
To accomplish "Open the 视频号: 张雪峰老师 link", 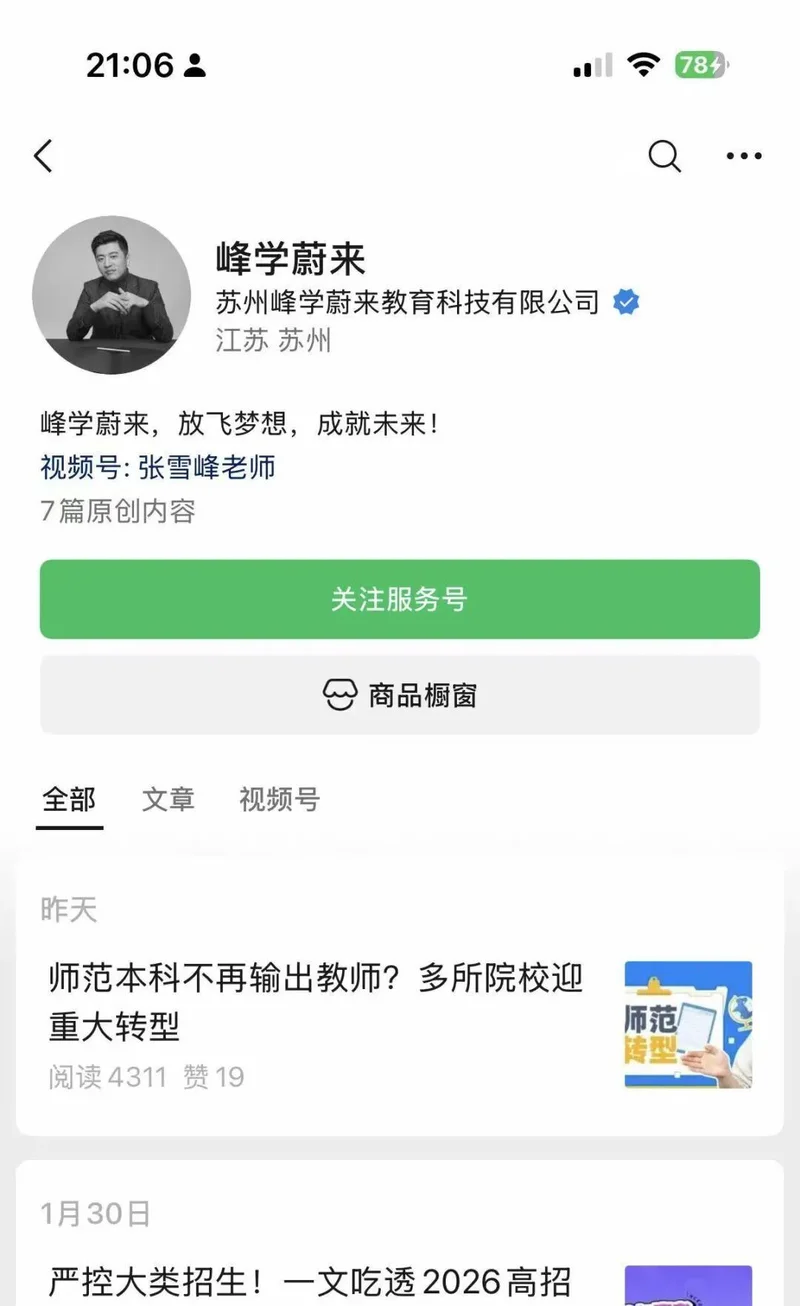I will 158,467.
